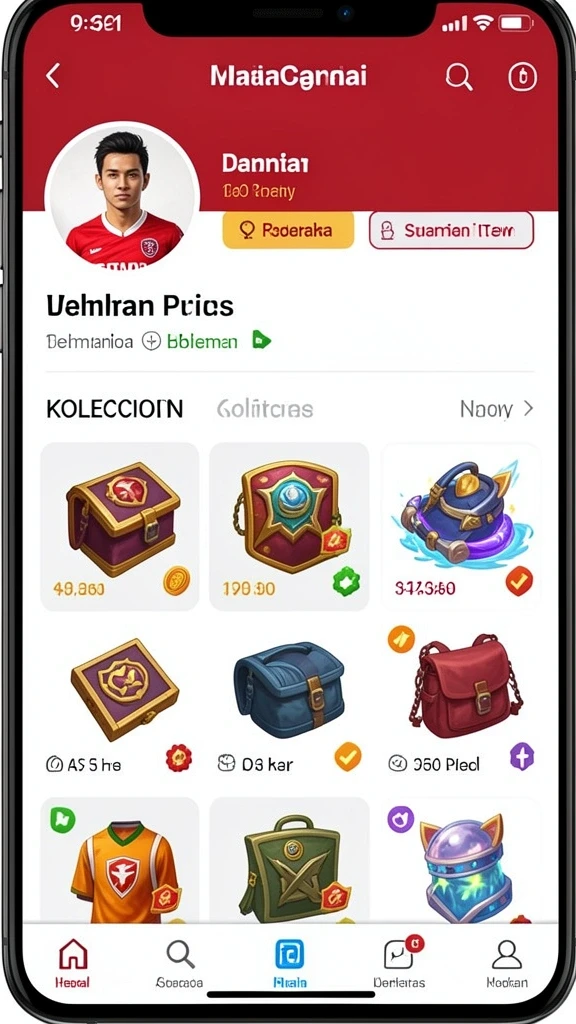Open search from the red header
The height and width of the screenshot is (1024, 576).
459,77
